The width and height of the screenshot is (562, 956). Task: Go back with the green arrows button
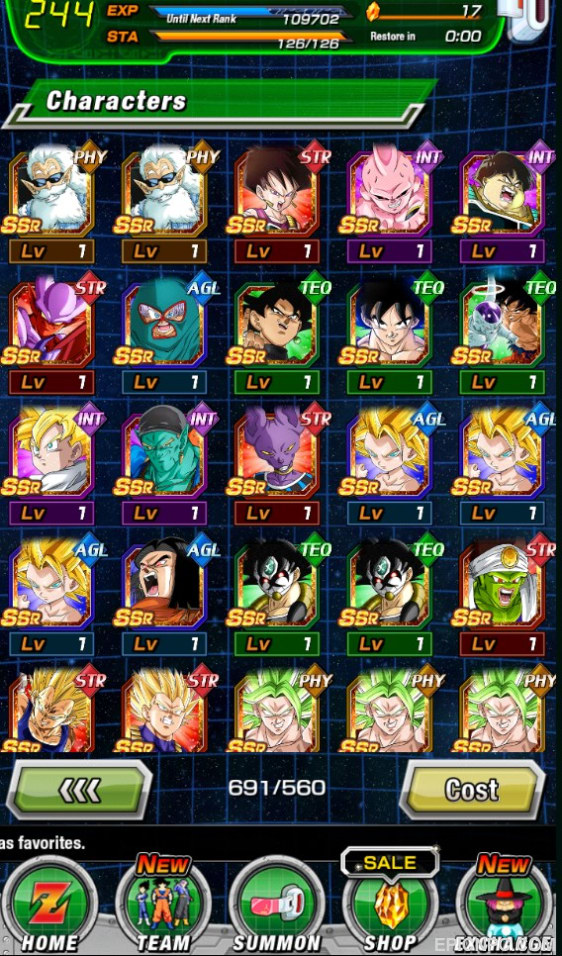(79, 789)
